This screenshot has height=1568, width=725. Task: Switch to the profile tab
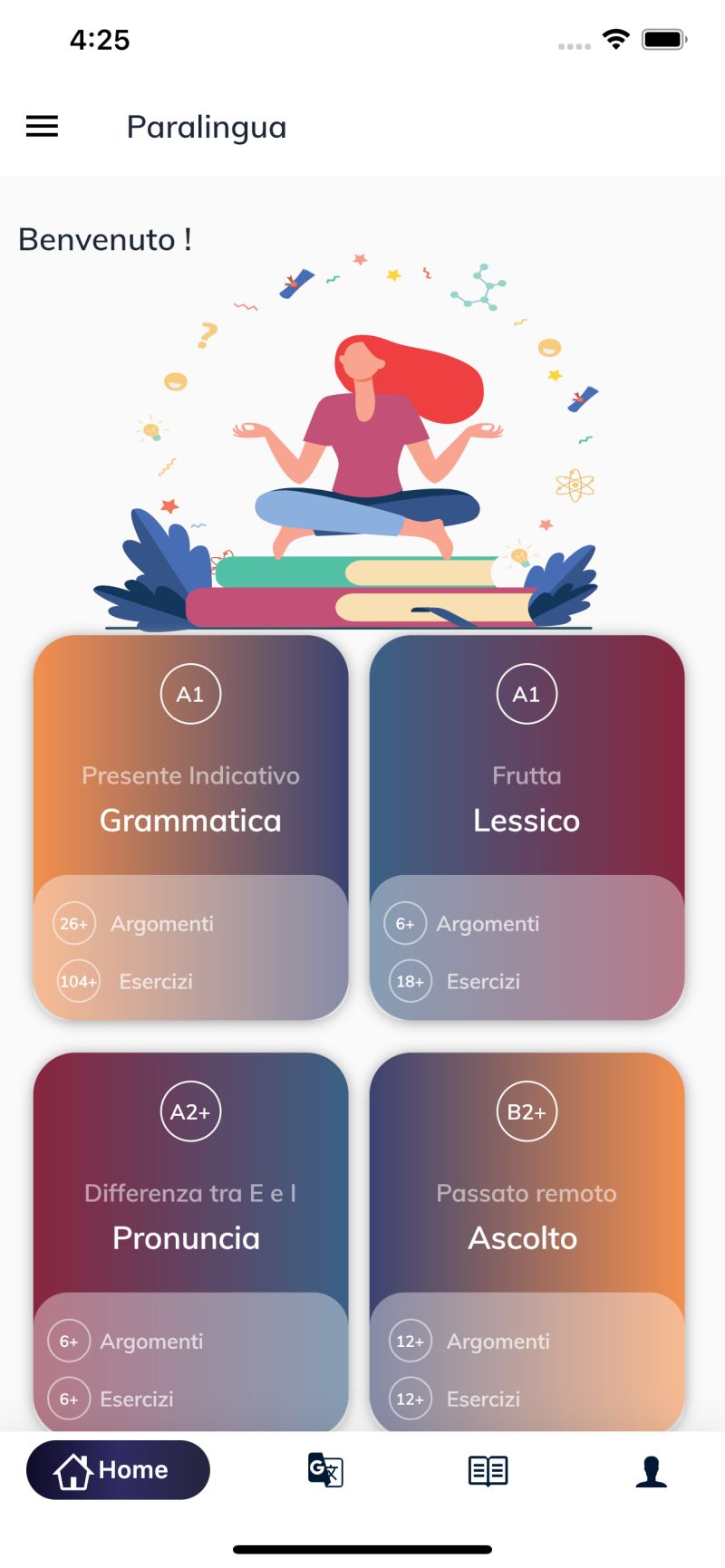tap(651, 1469)
